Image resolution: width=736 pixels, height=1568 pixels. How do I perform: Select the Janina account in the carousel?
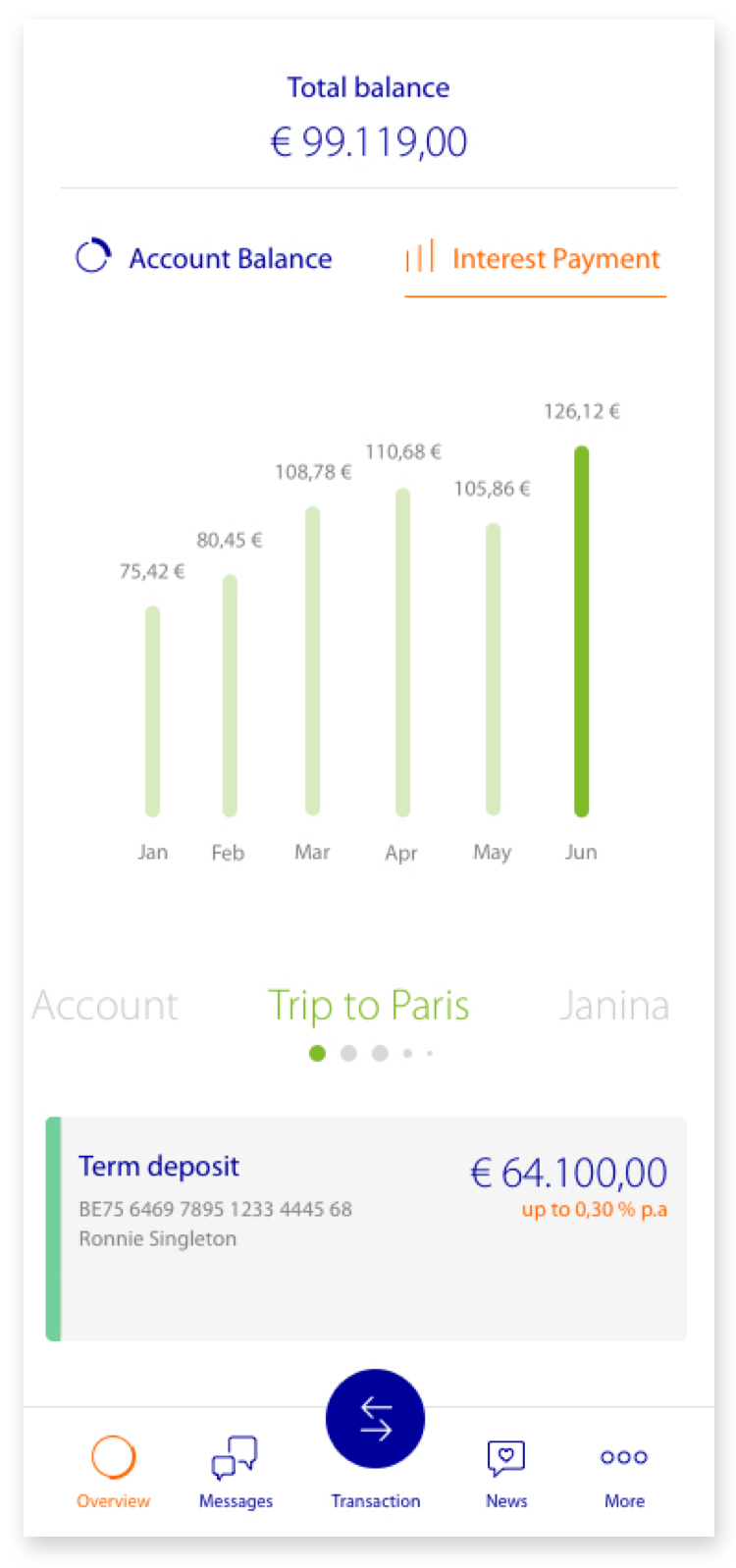pos(614,1006)
